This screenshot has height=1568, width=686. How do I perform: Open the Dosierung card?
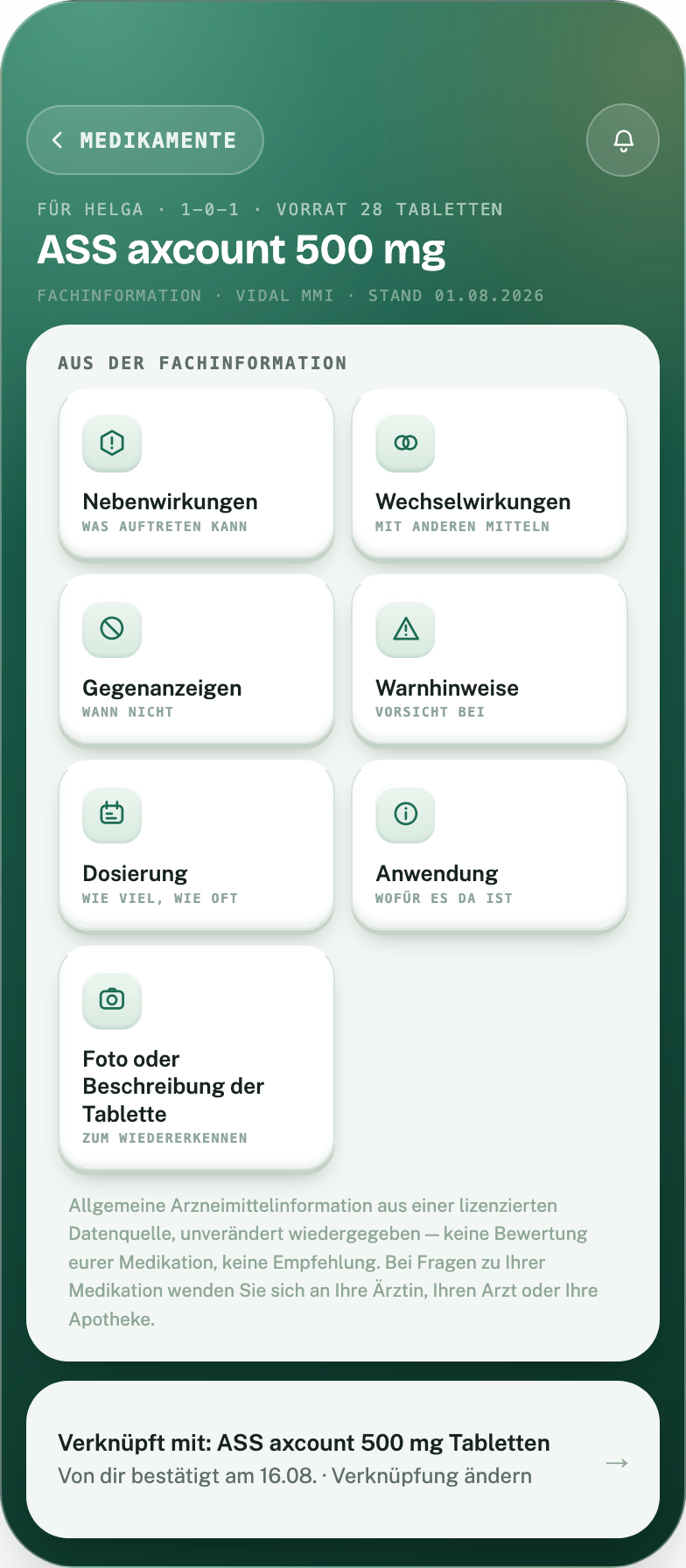(x=197, y=845)
